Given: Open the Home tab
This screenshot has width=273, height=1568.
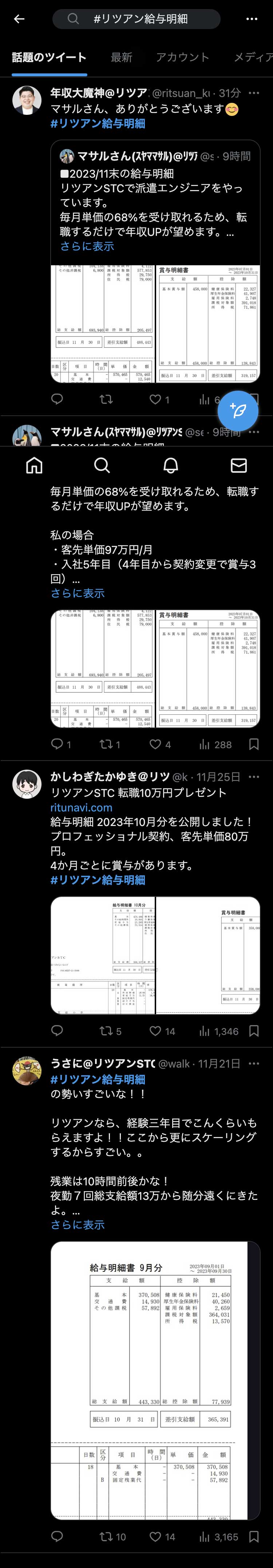Looking at the screenshot, I should click(34, 465).
